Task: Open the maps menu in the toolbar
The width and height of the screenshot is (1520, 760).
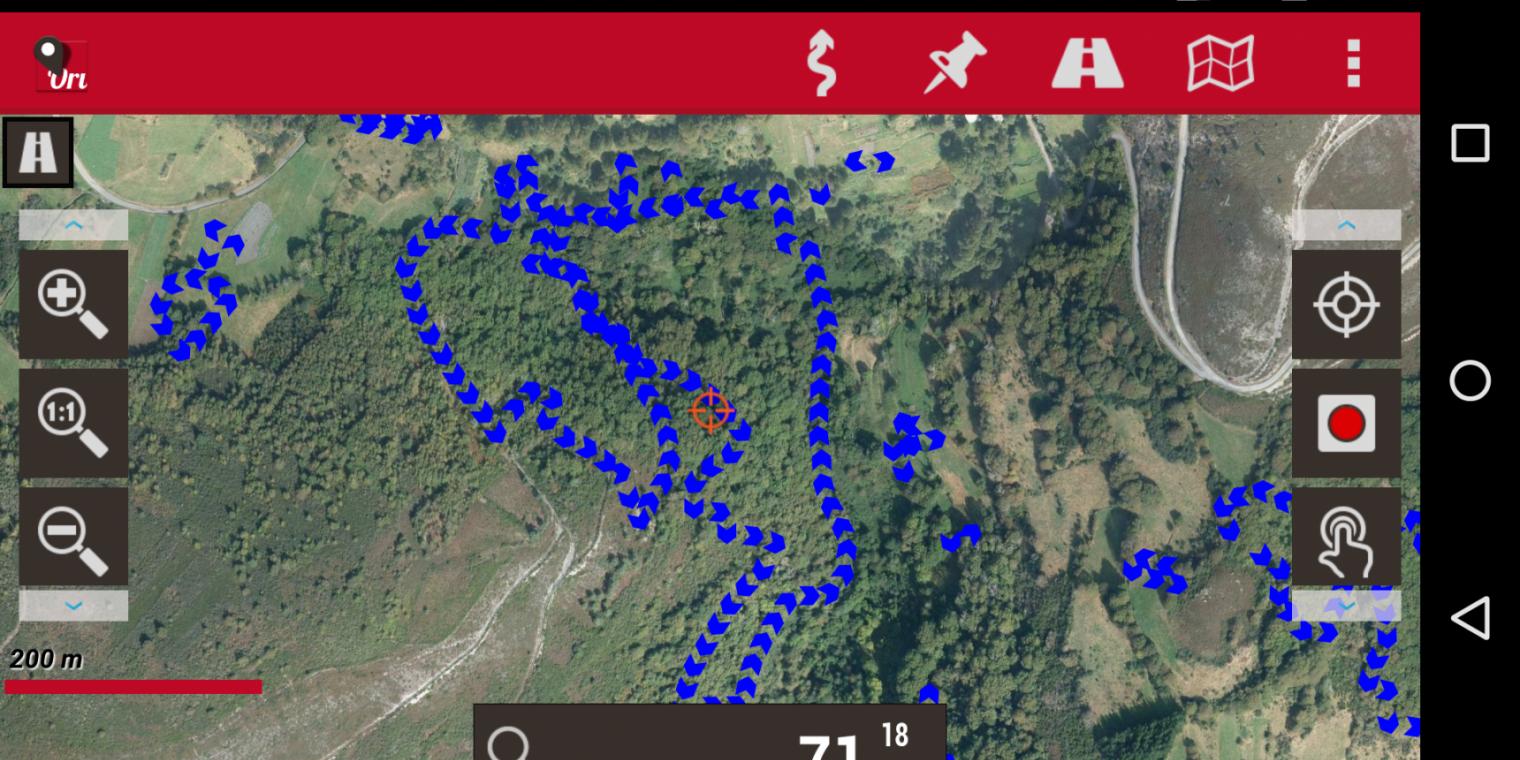Action: [x=1220, y=64]
